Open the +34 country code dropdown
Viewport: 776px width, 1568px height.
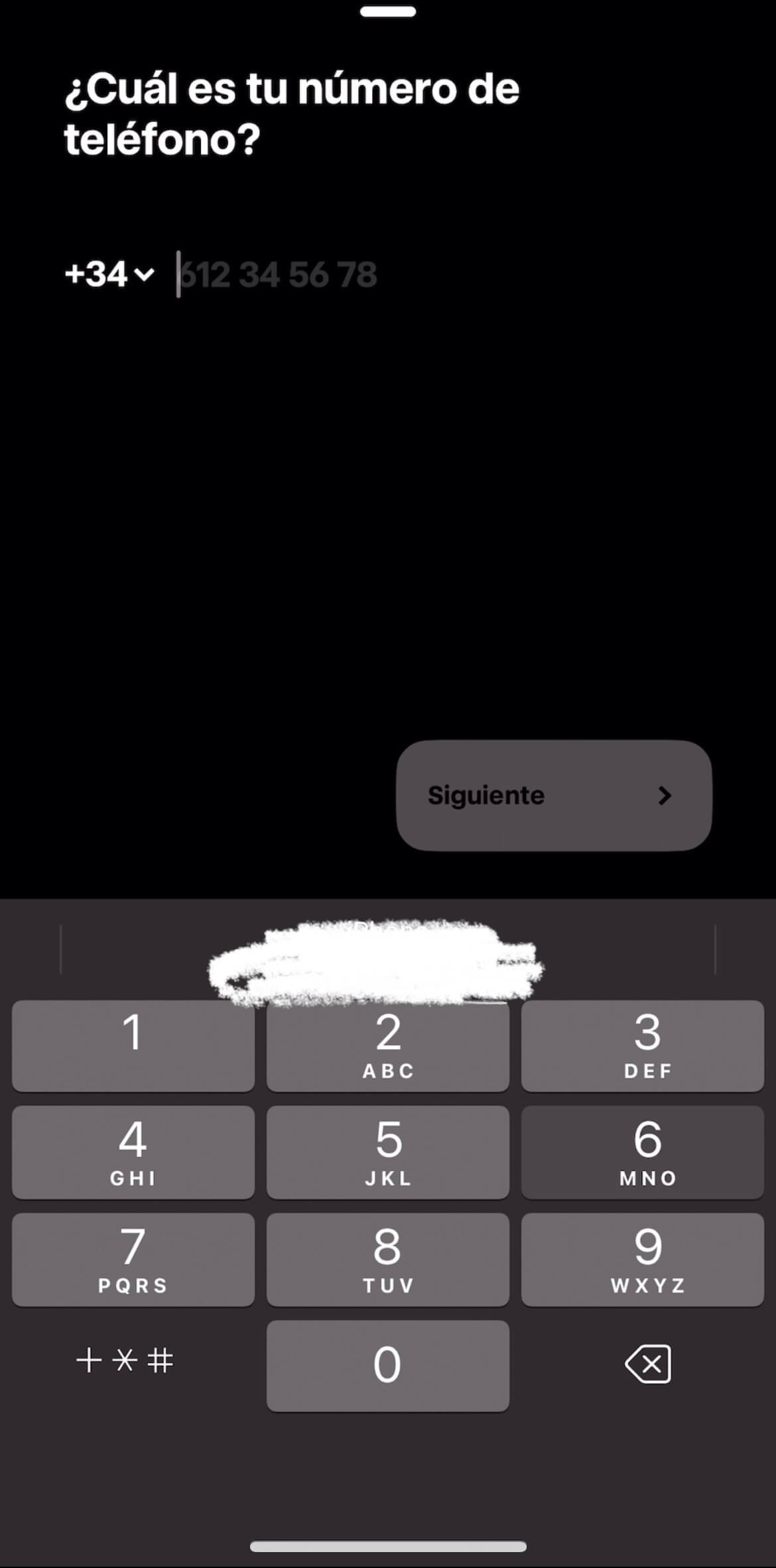tap(109, 274)
